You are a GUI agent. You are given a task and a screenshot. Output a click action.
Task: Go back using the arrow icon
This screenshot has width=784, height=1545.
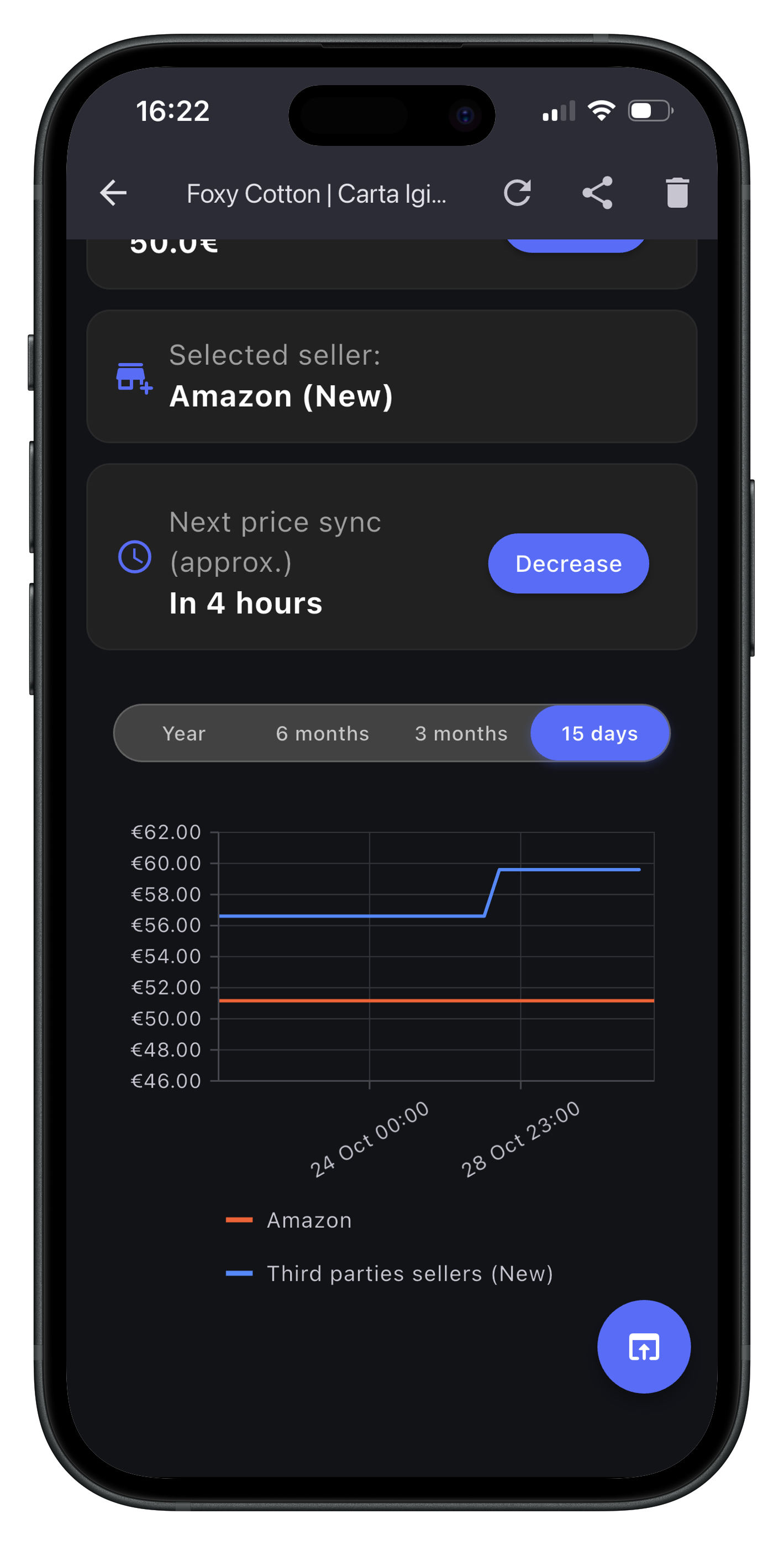click(113, 193)
